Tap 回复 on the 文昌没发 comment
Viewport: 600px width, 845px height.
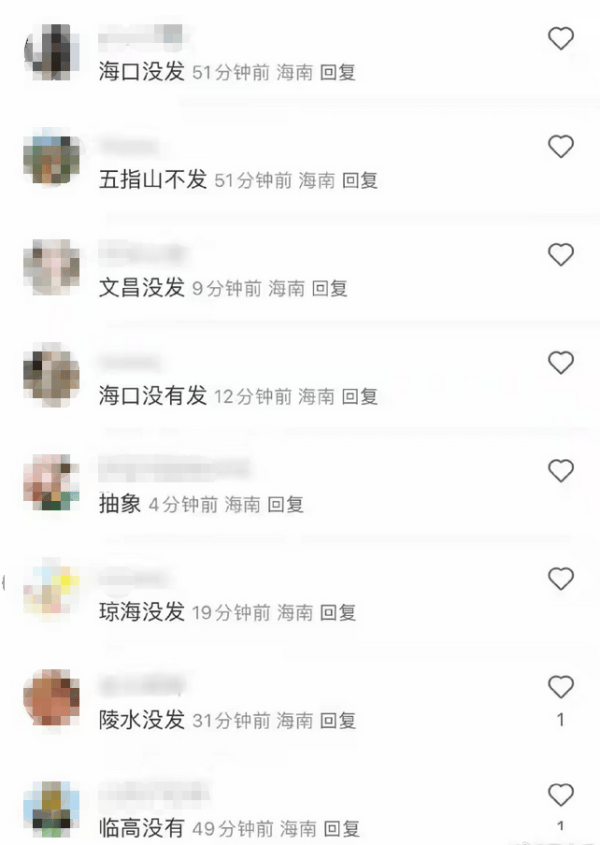[x=330, y=289]
